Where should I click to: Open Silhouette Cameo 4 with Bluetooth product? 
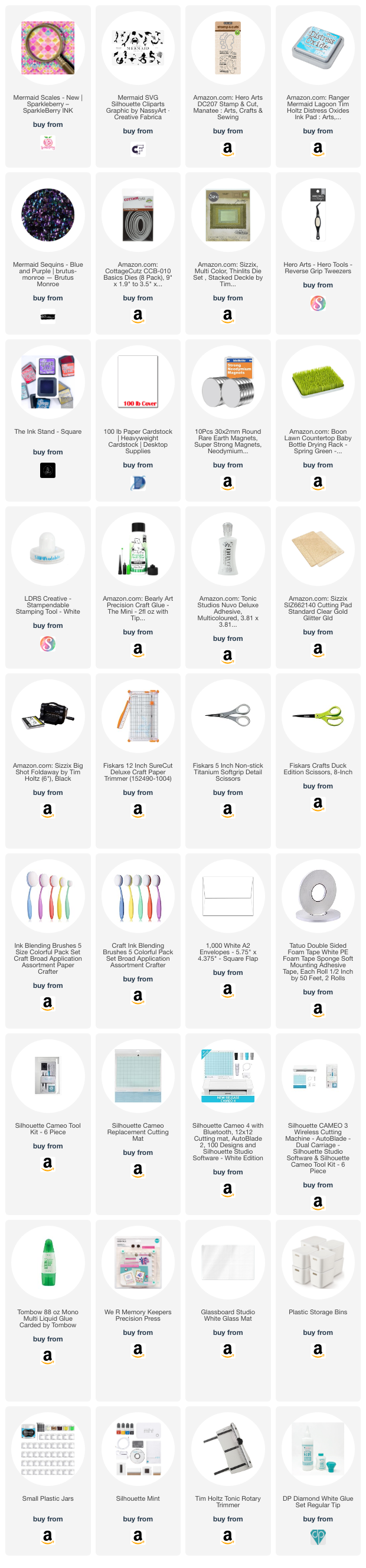(228, 1124)
